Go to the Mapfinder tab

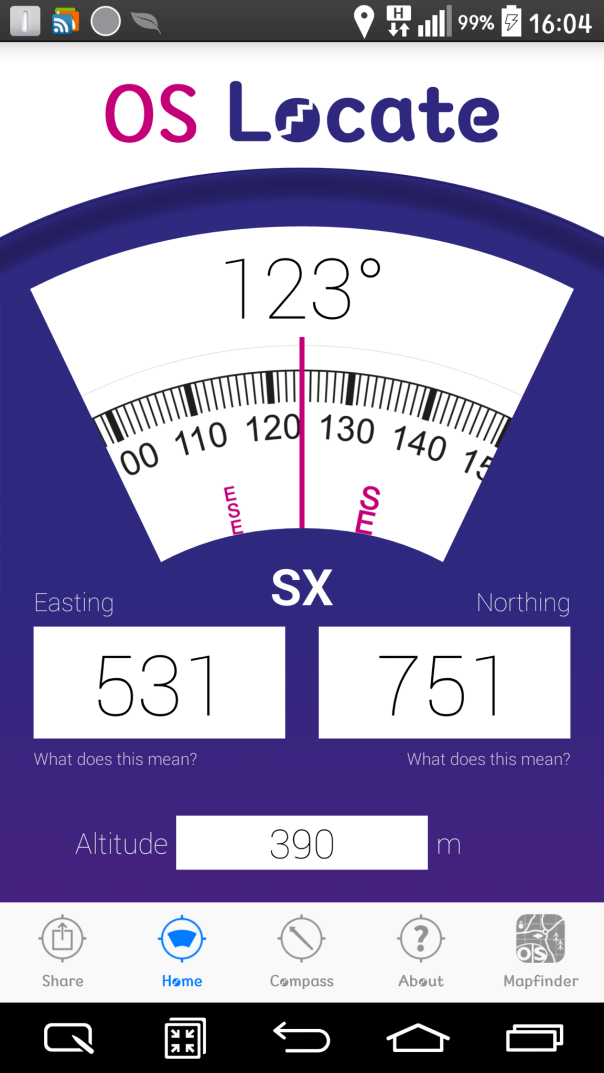pyautogui.click(x=540, y=951)
